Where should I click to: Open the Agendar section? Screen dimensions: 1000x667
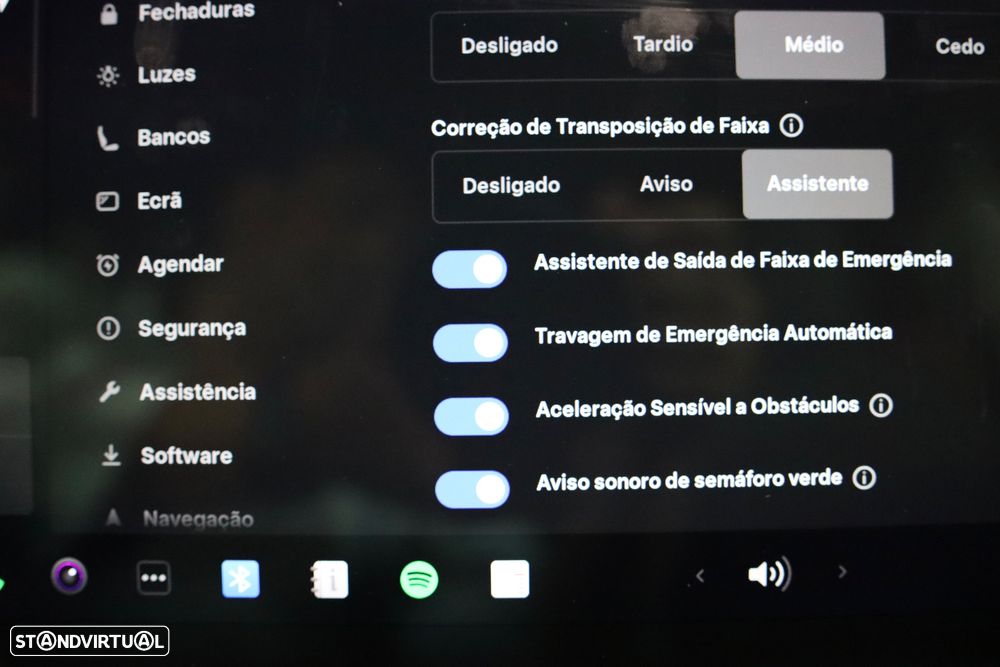(x=179, y=265)
